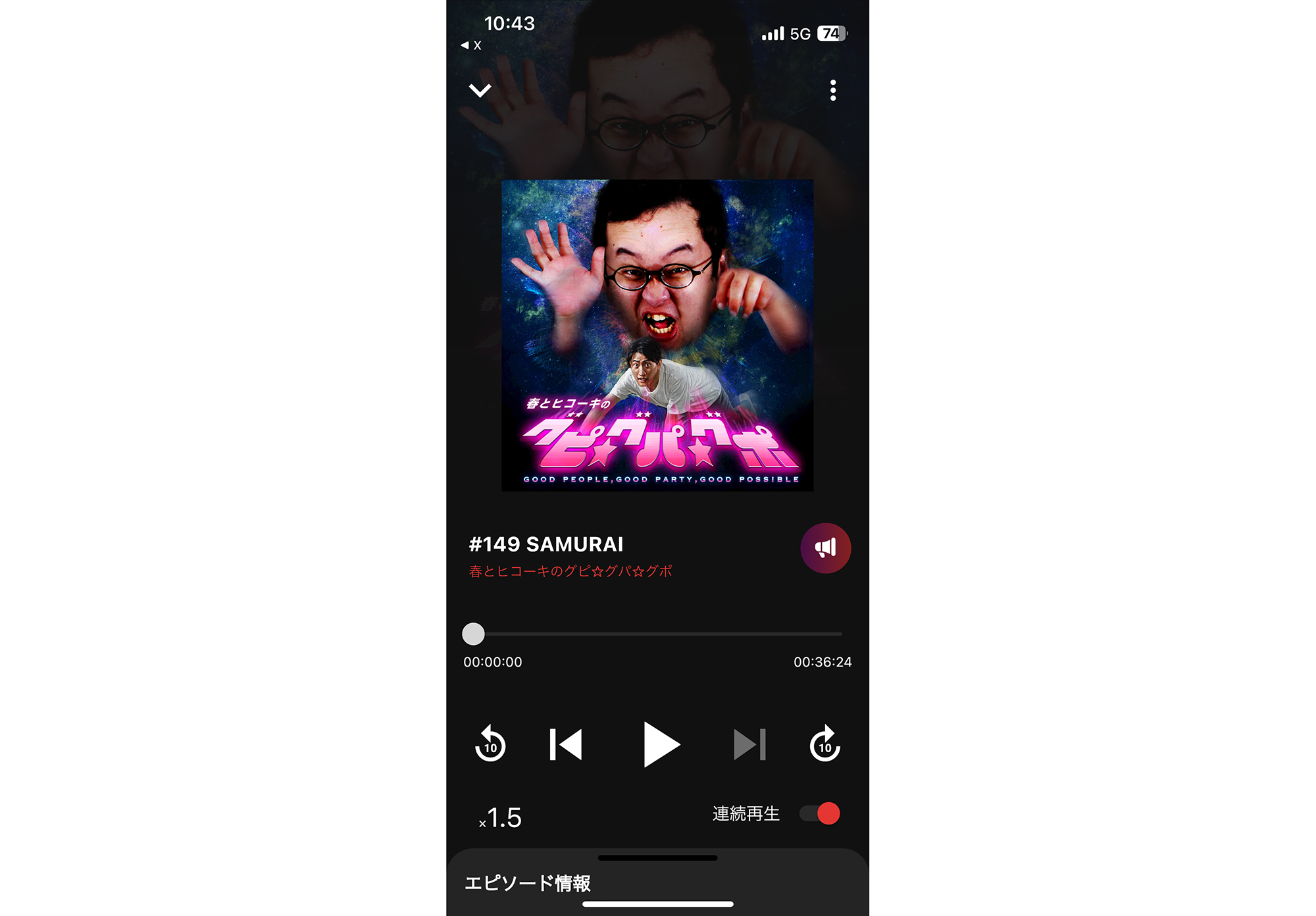Skip to the previous episode
The image size is (1316, 916).
click(x=566, y=744)
